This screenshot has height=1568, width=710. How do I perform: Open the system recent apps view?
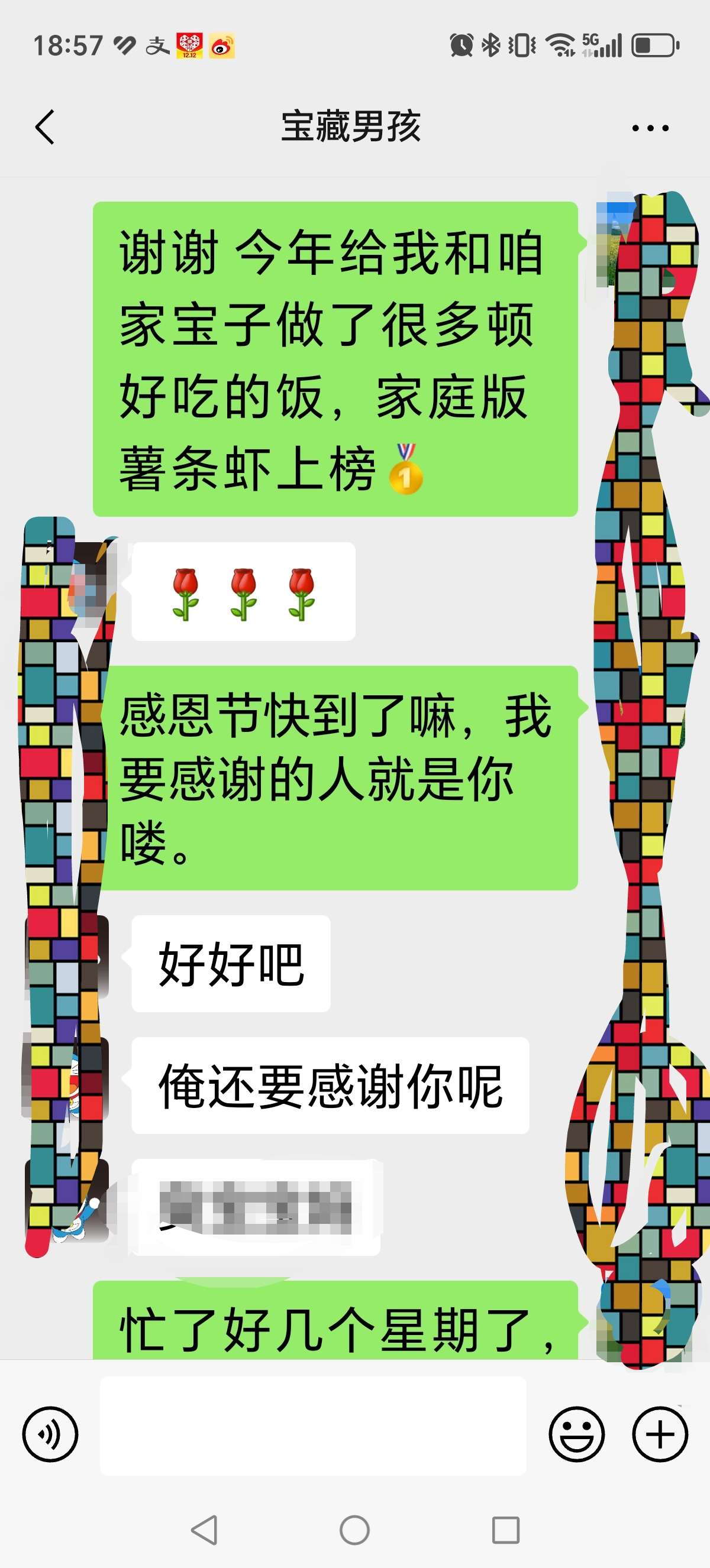[x=505, y=1530]
